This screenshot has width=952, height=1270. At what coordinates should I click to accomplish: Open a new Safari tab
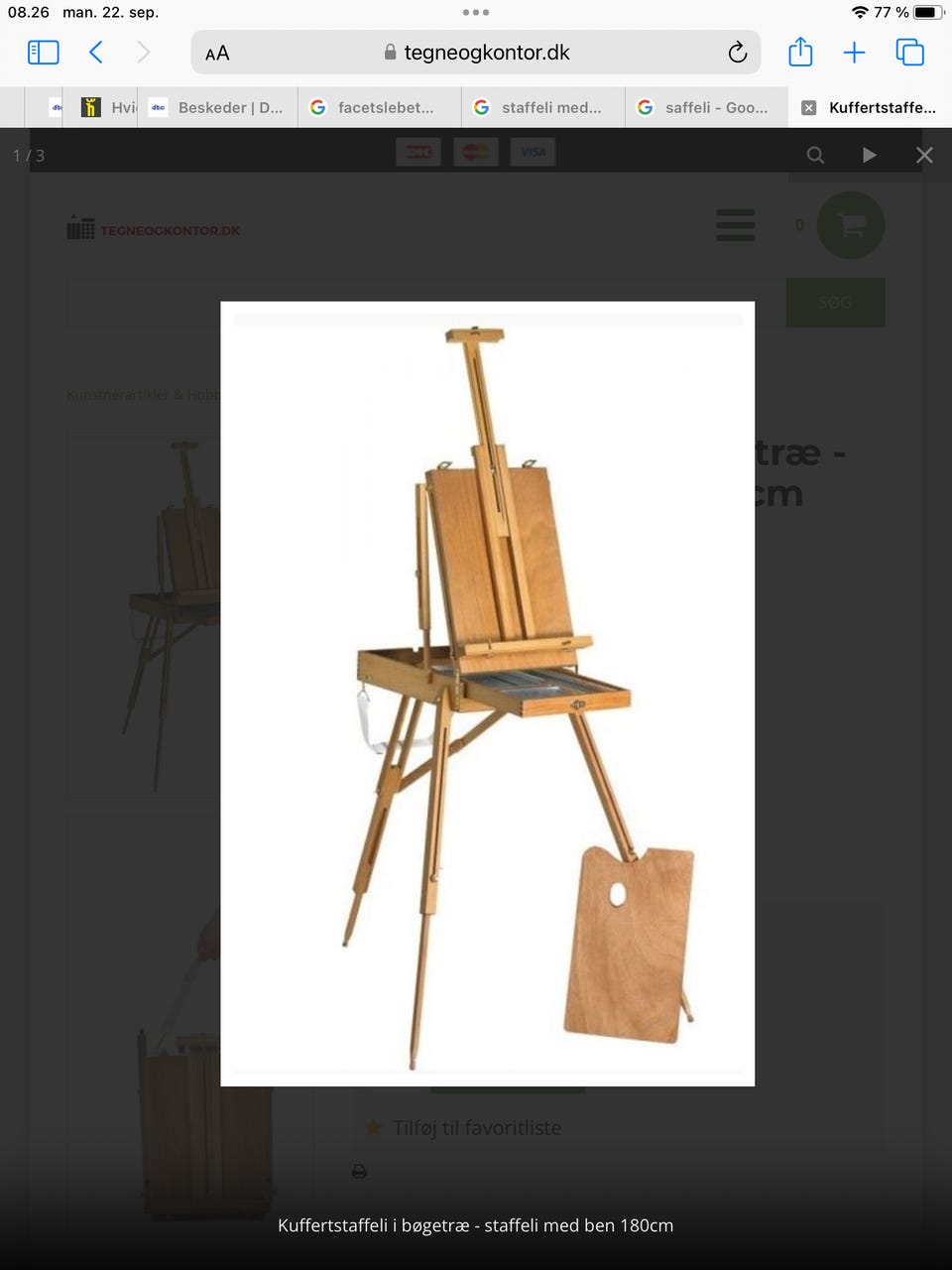[x=853, y=52]
